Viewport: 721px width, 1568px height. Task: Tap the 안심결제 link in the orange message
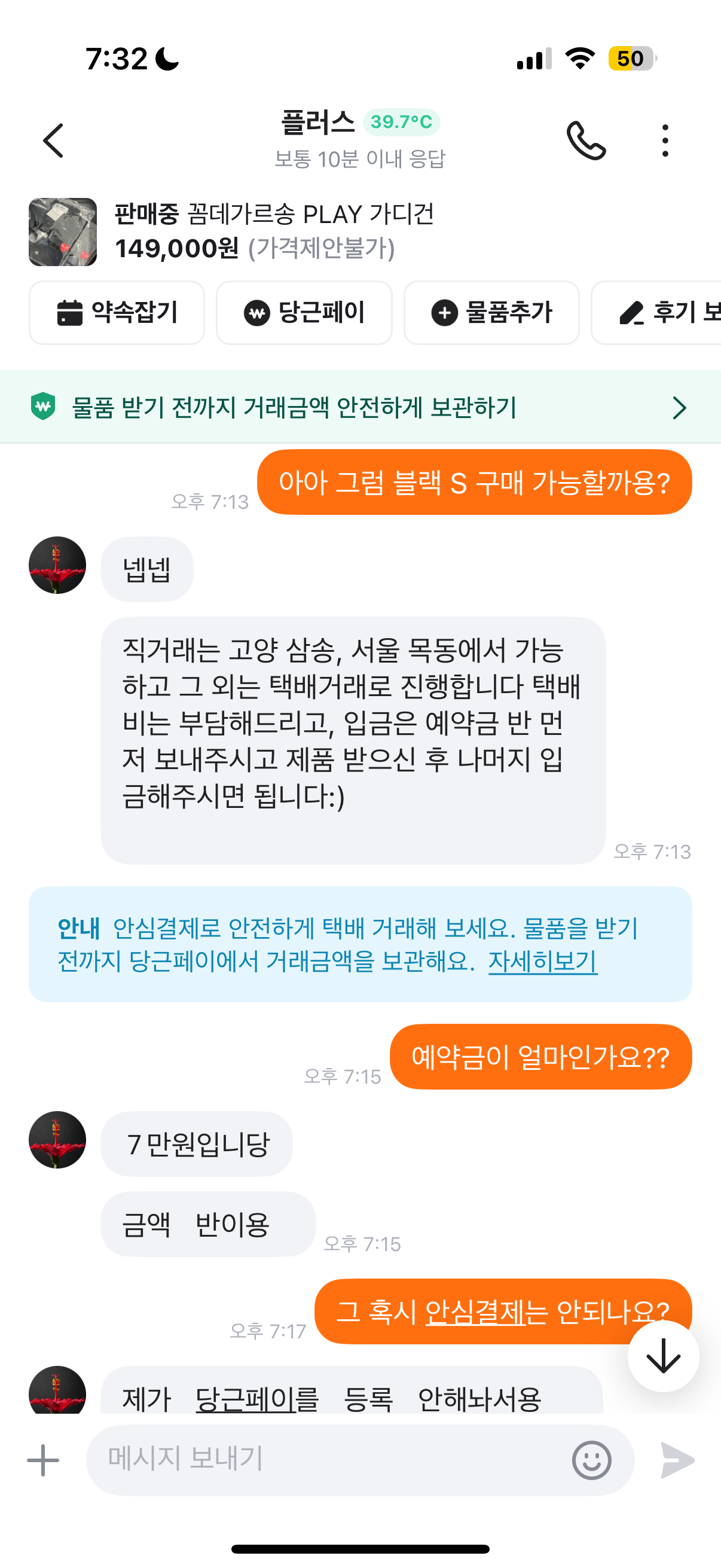[475, 1311]
